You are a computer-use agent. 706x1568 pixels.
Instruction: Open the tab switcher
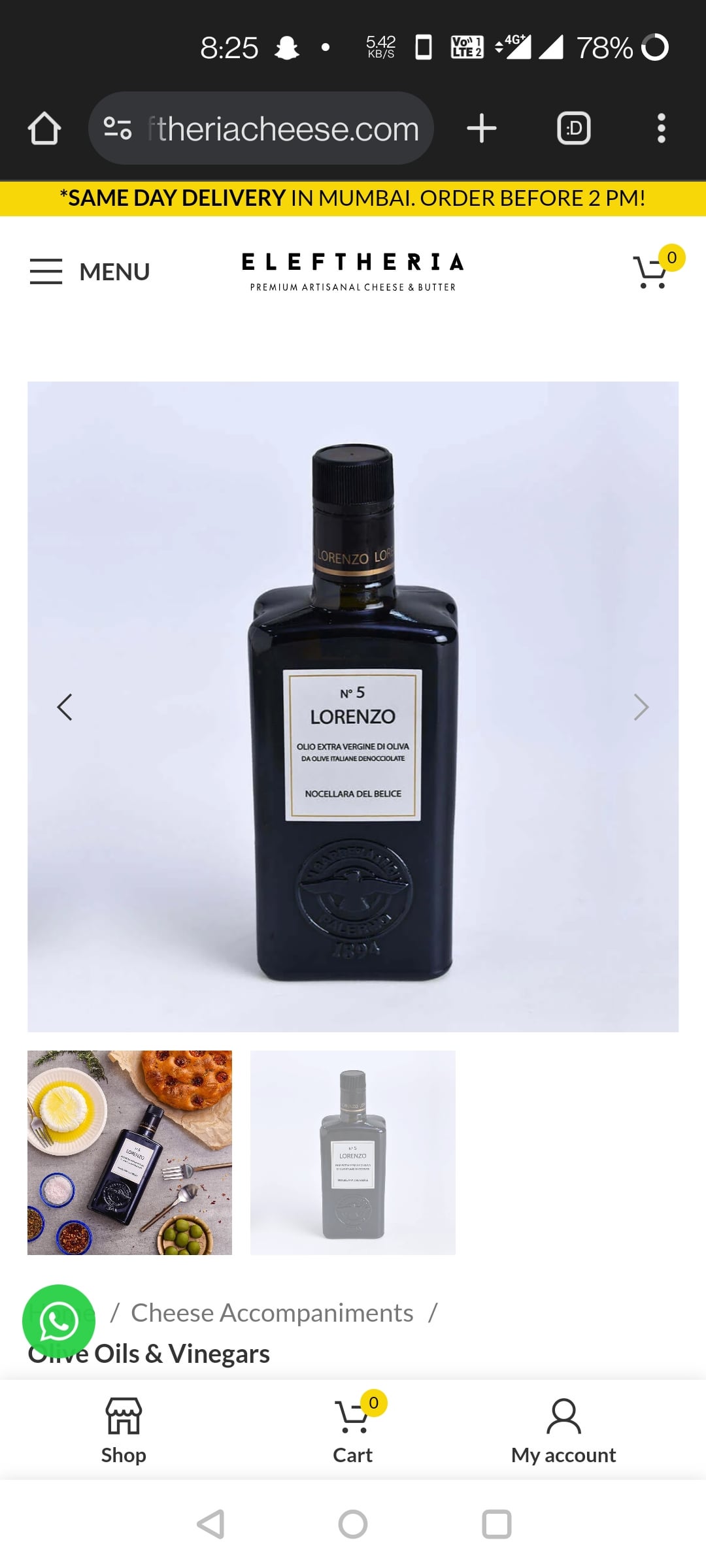573,128
